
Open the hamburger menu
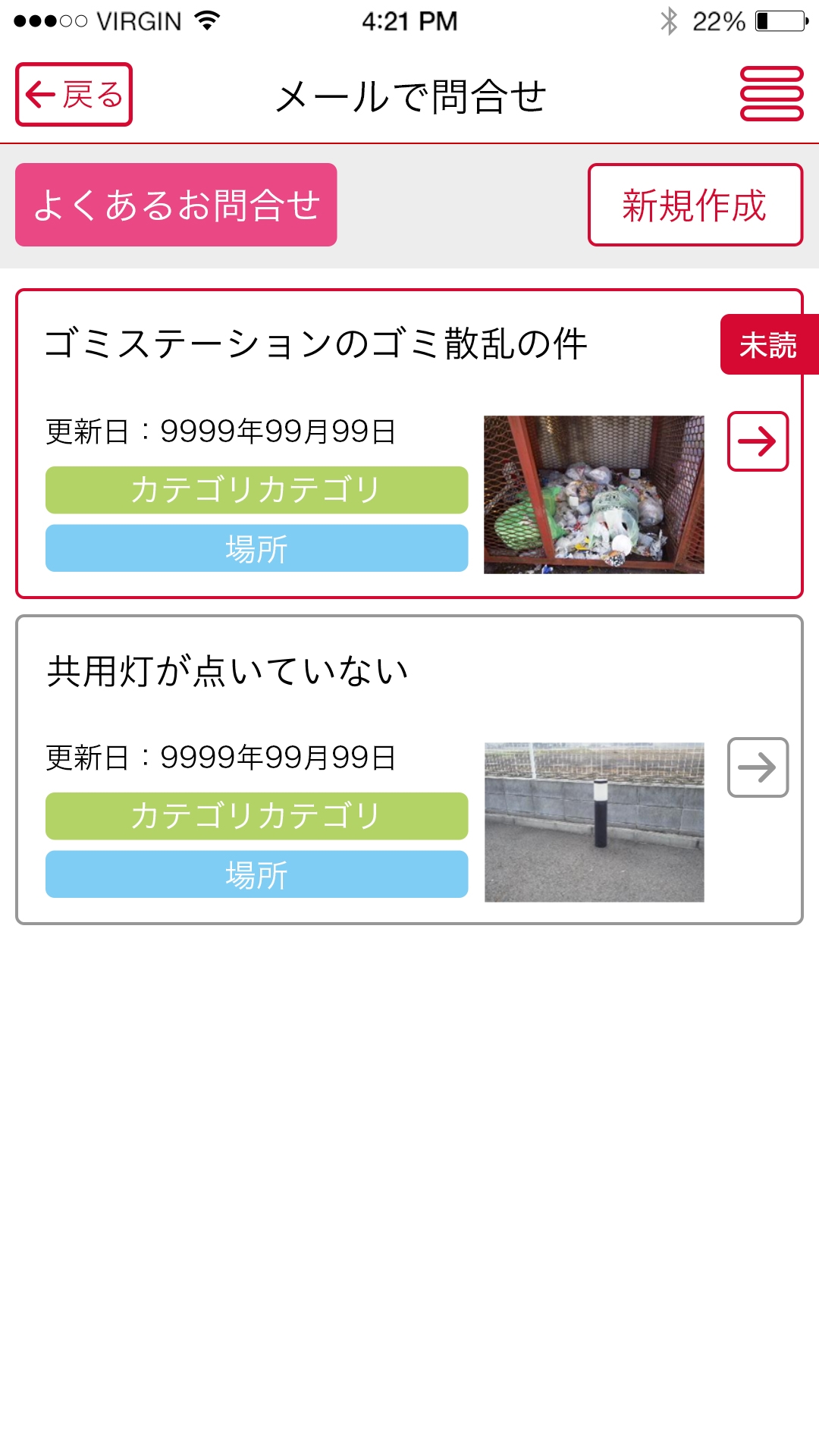click(771, 94)
